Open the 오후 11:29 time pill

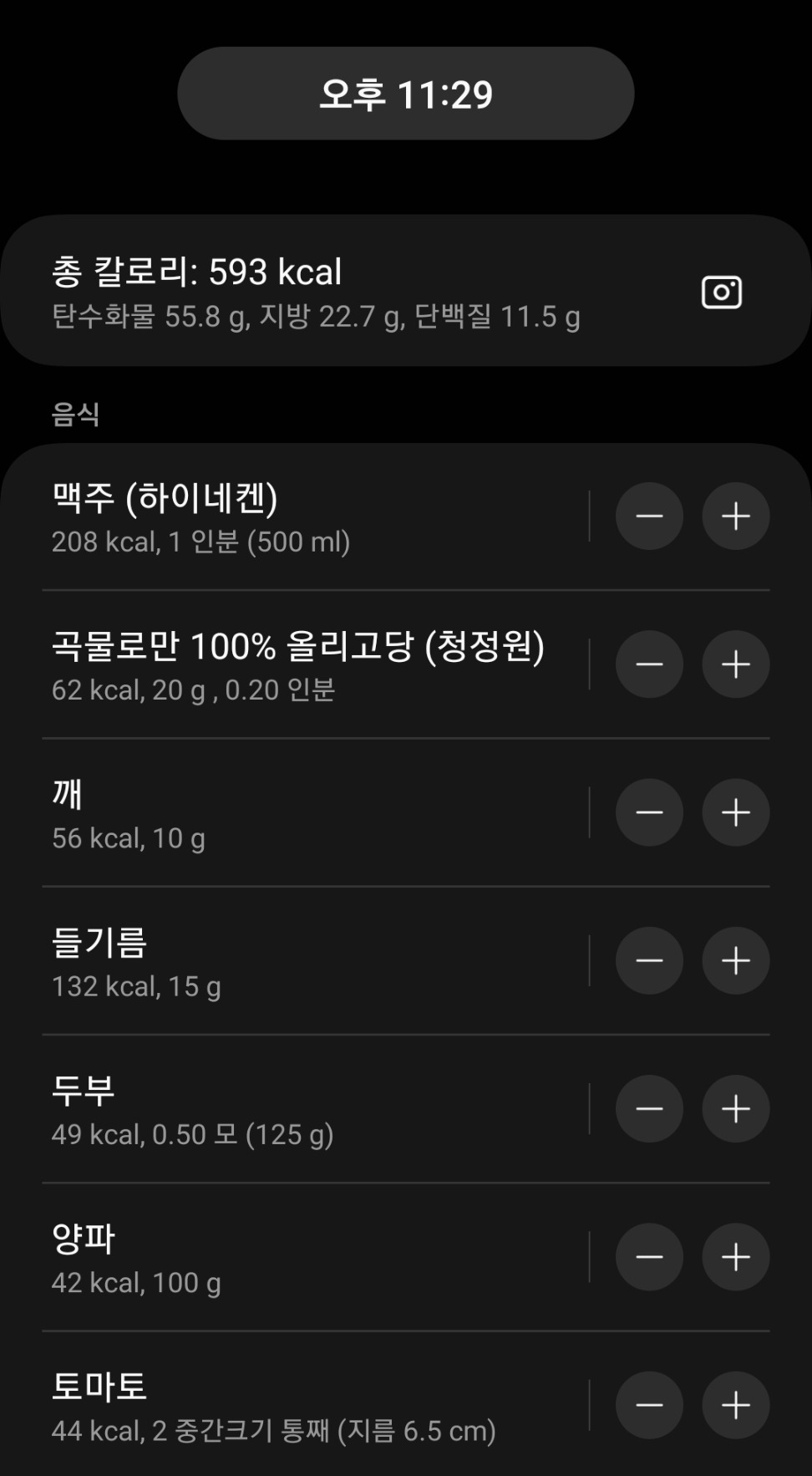coord(406,93)
